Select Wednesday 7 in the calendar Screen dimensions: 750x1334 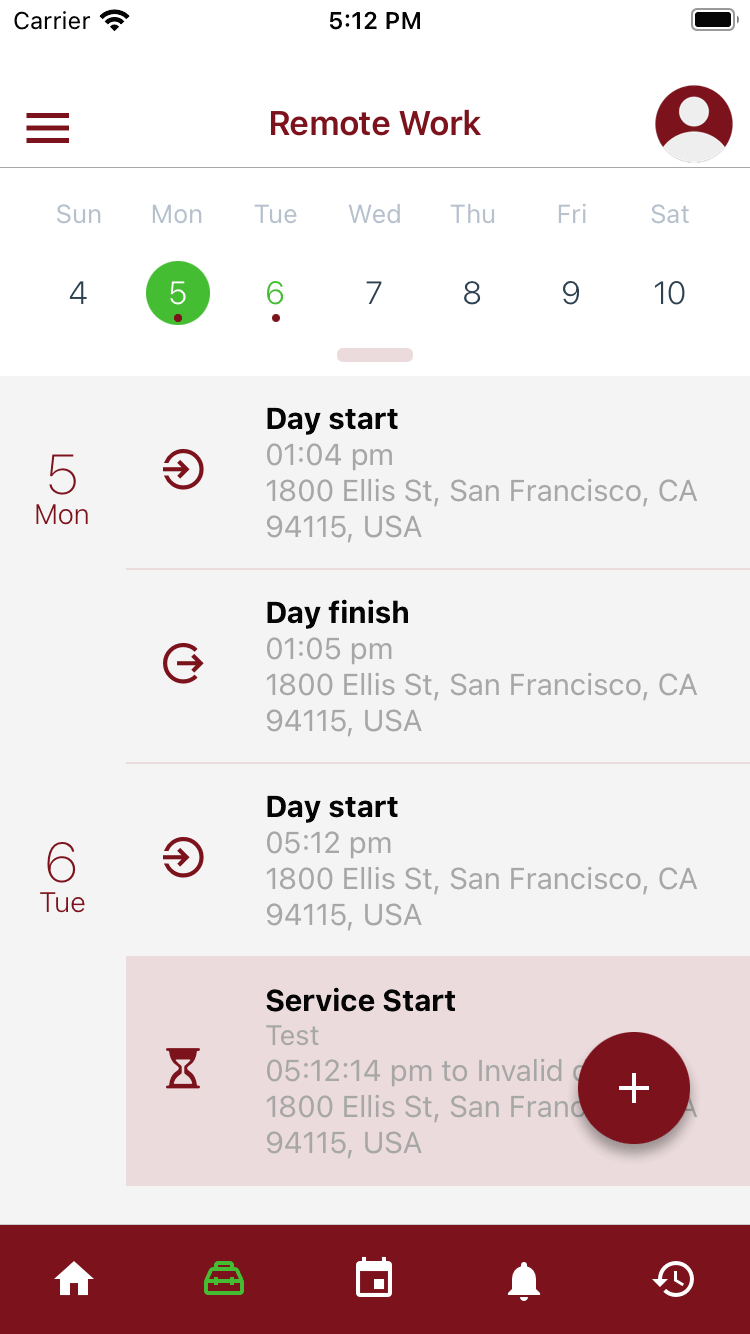tap(374, 293)
